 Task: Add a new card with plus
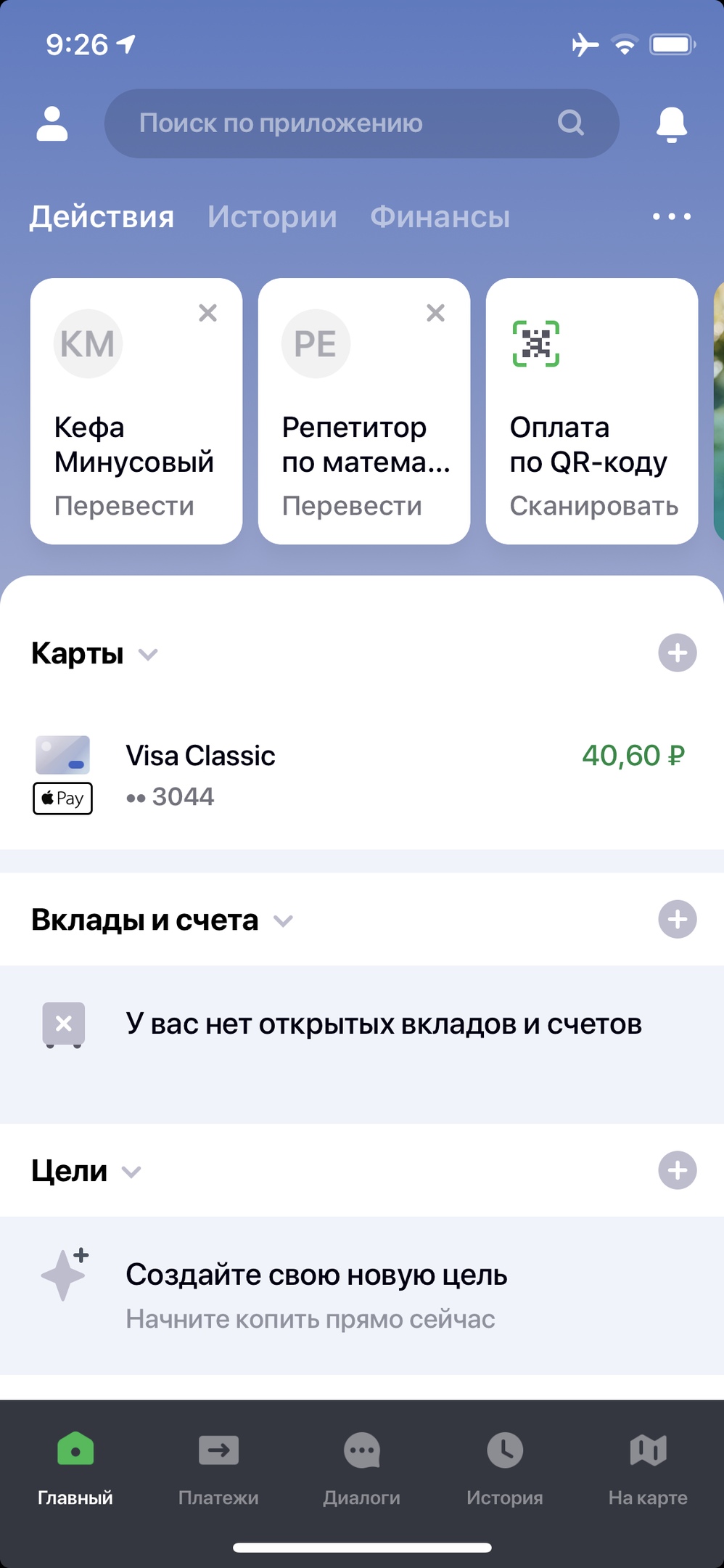tap(677, 653)
